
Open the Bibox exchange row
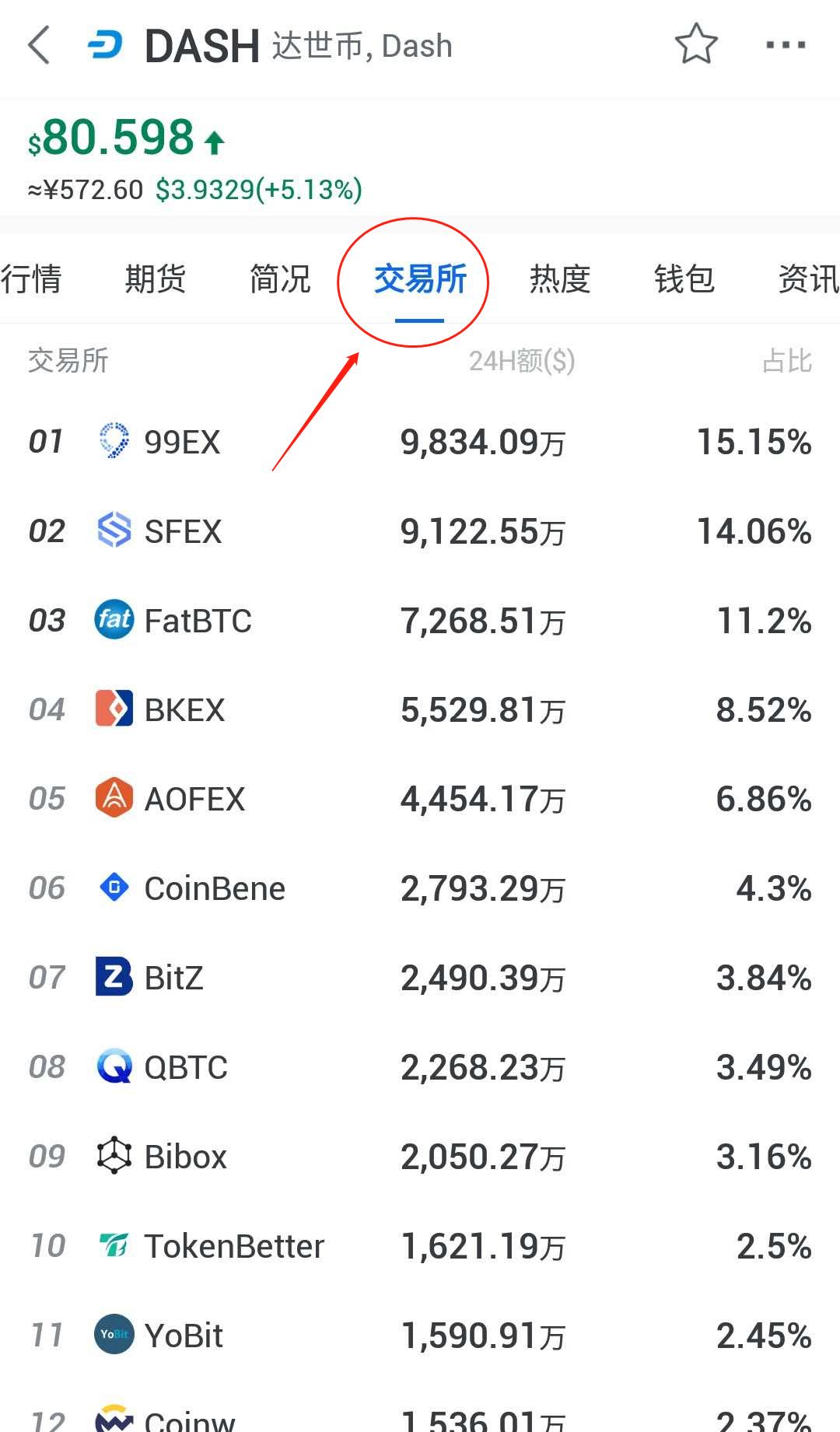420,1157
